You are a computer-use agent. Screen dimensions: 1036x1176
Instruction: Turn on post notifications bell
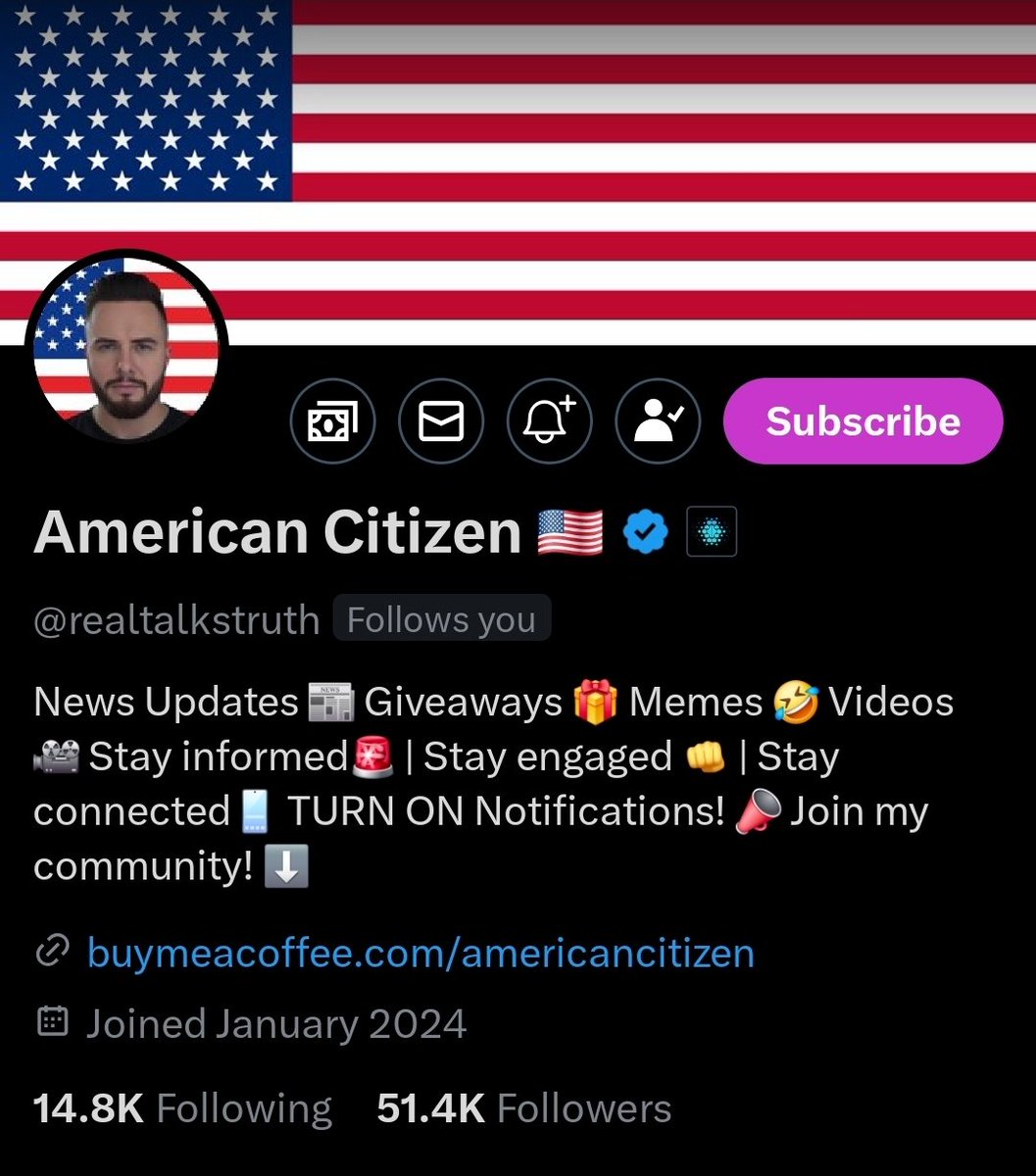tap(549, 421)
